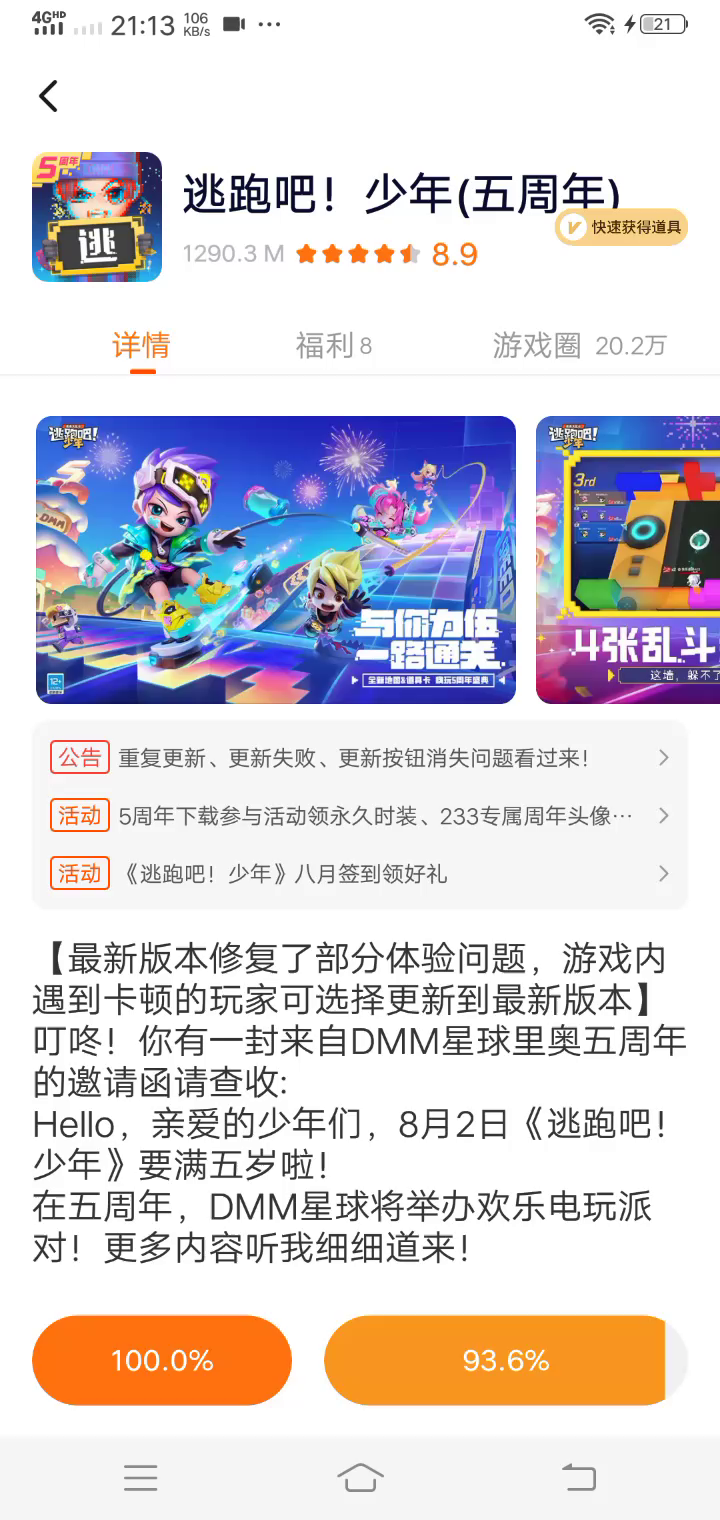Image resolution: width=720 pixels, height=1520 pixels.
Task: View the 4张乱斗 screenshot
Action: [627, 560]
